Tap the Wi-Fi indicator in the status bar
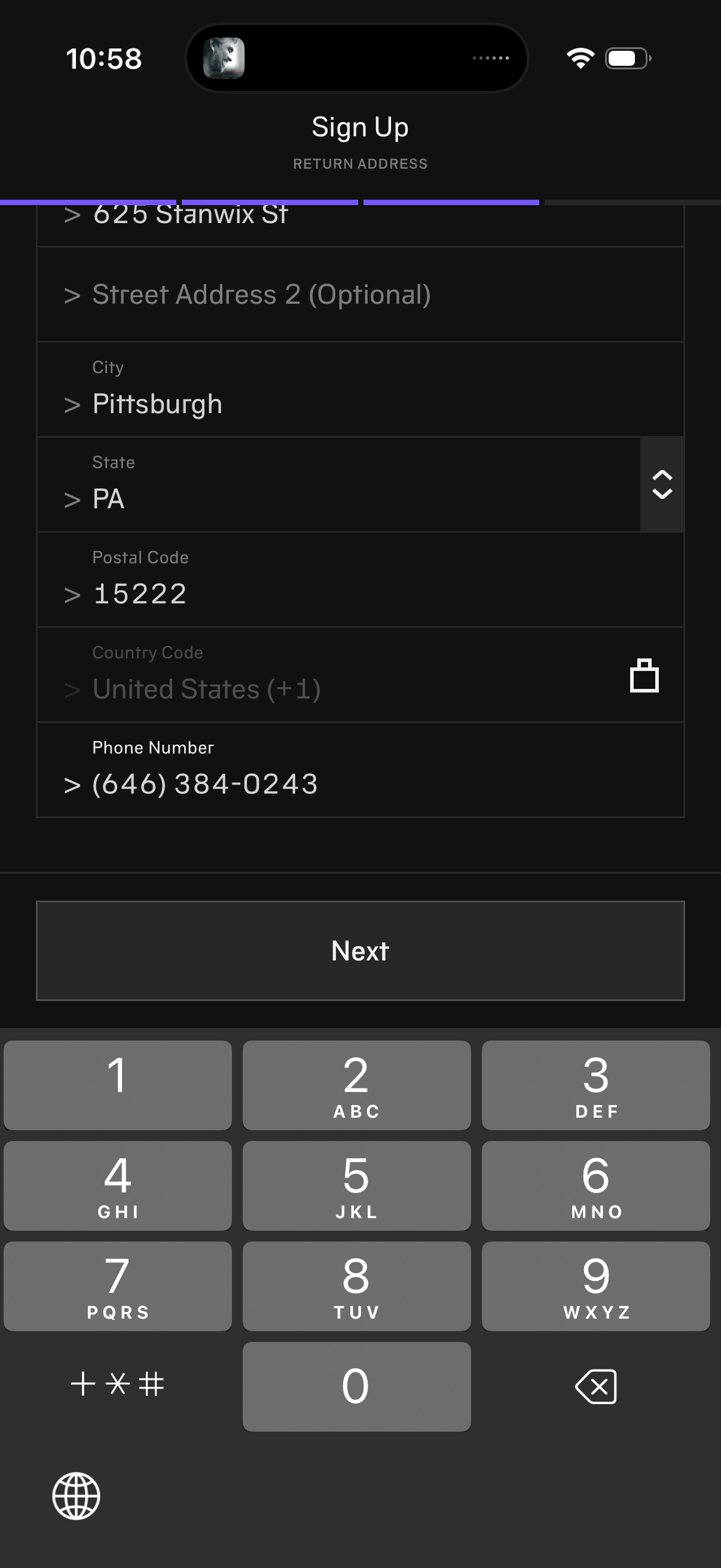Viewport: 721px width, 1568px height. tap(580, 57)
